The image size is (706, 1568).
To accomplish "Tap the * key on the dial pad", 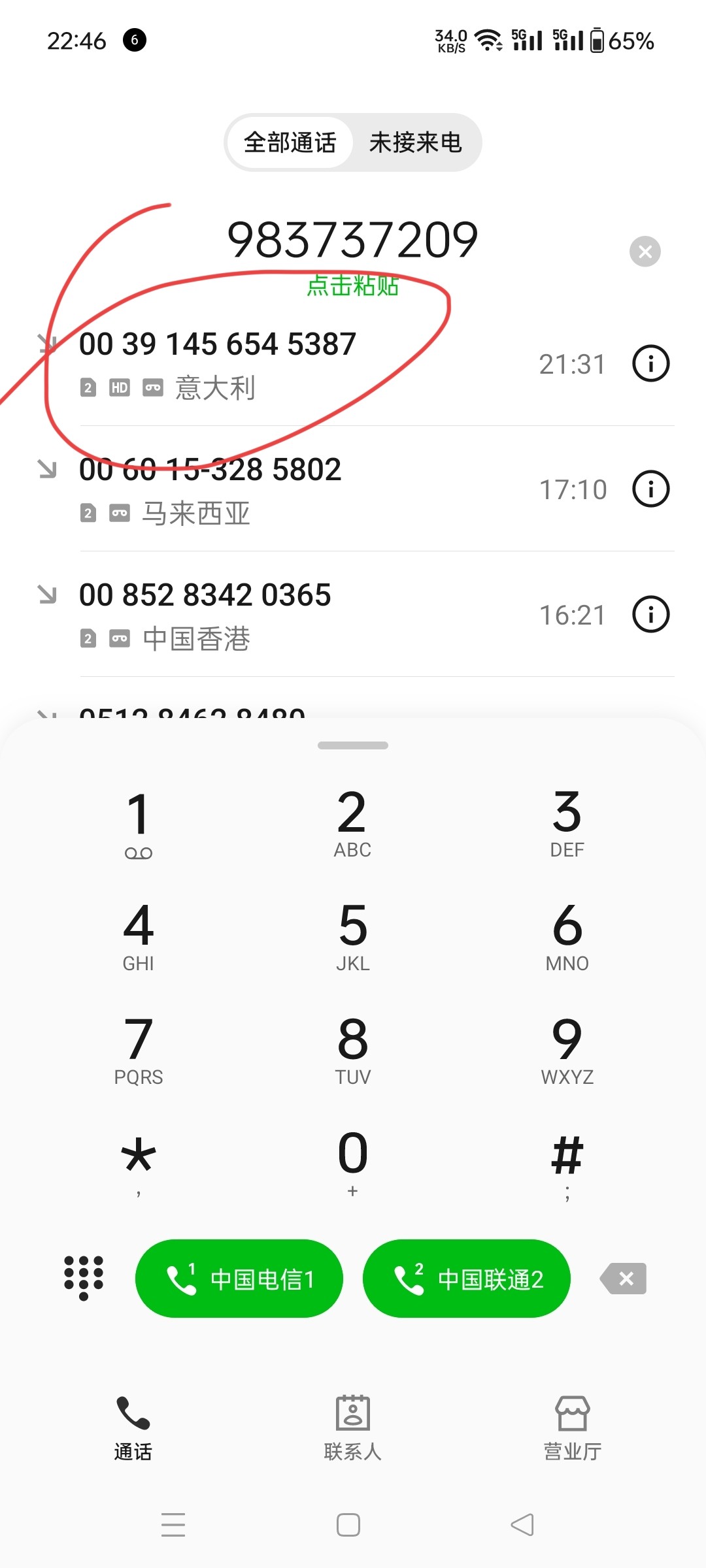I will coord(139,1163).
